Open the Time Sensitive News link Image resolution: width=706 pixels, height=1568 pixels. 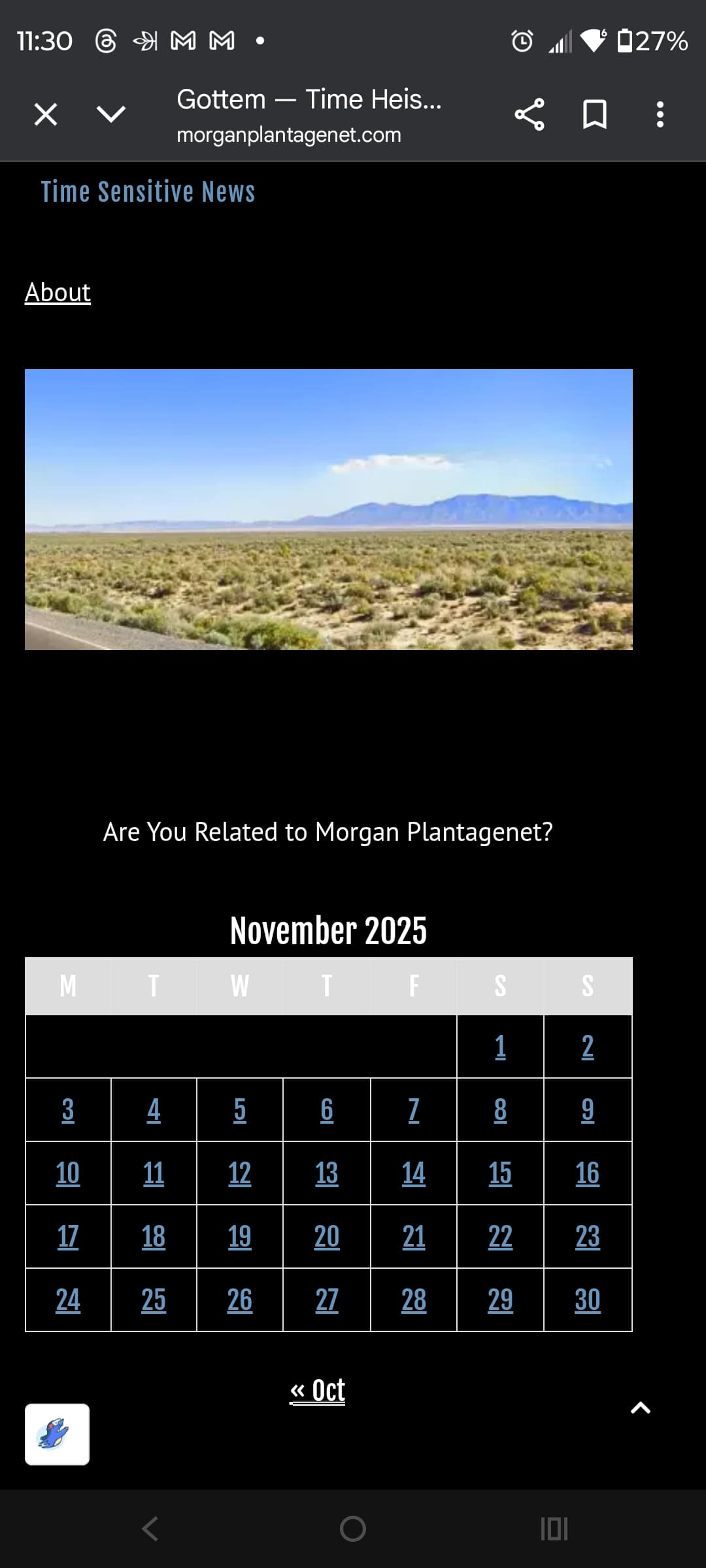click(x=148, y=192)
